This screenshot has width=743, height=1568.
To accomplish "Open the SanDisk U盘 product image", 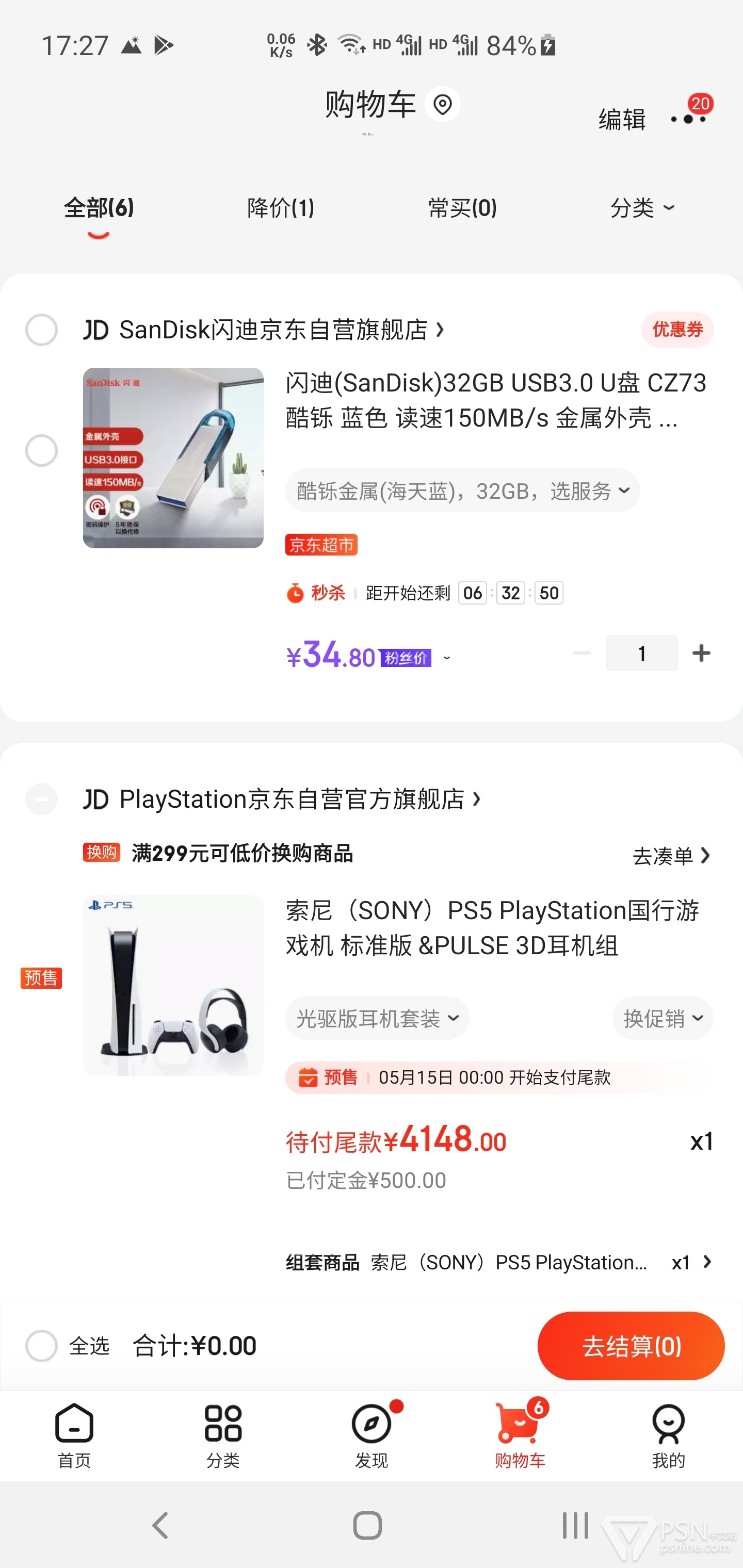I will coord(173,458).
